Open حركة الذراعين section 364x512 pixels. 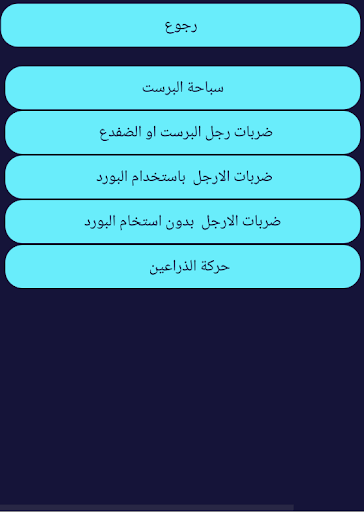[183, 267]
